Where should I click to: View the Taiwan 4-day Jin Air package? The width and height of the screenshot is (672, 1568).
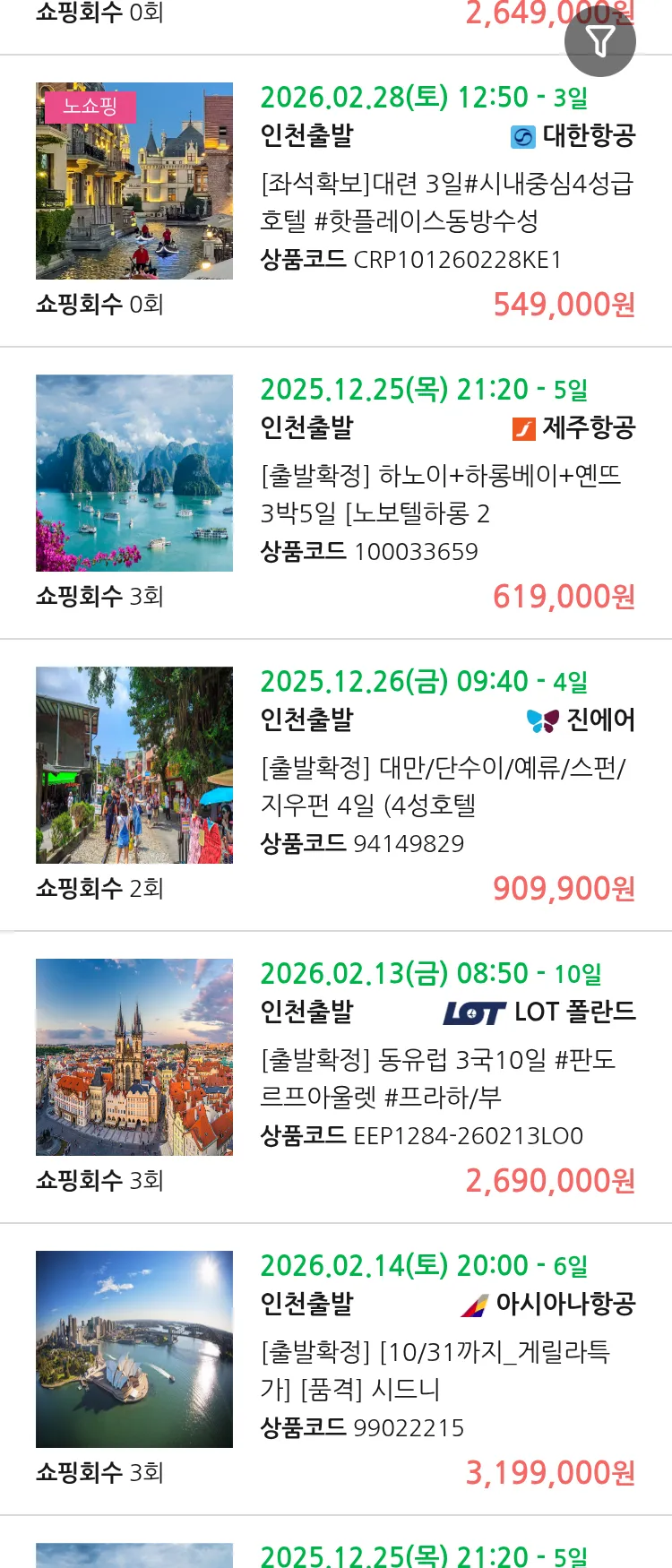443,786
